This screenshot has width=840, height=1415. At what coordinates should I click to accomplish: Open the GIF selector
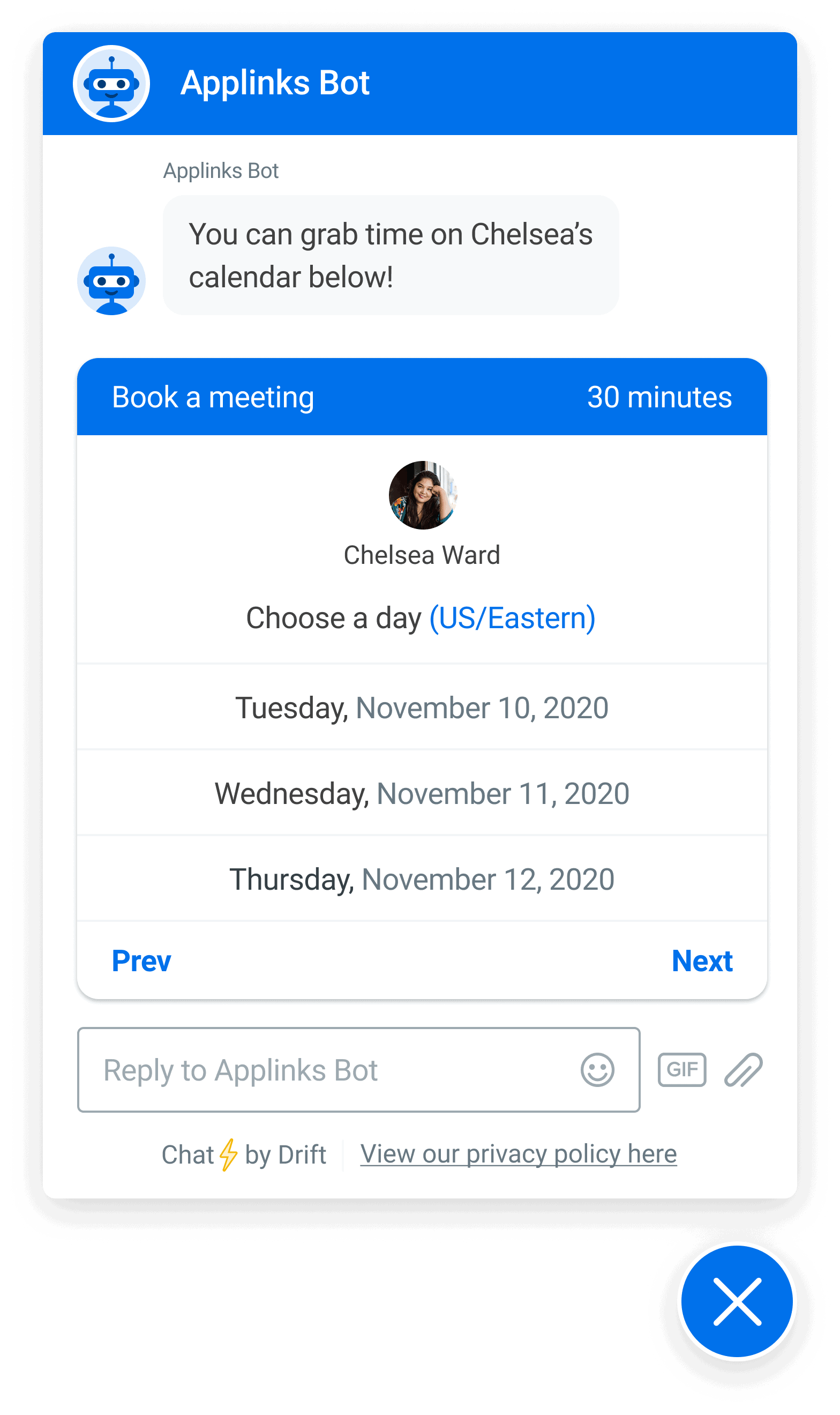click(681, 1070)
